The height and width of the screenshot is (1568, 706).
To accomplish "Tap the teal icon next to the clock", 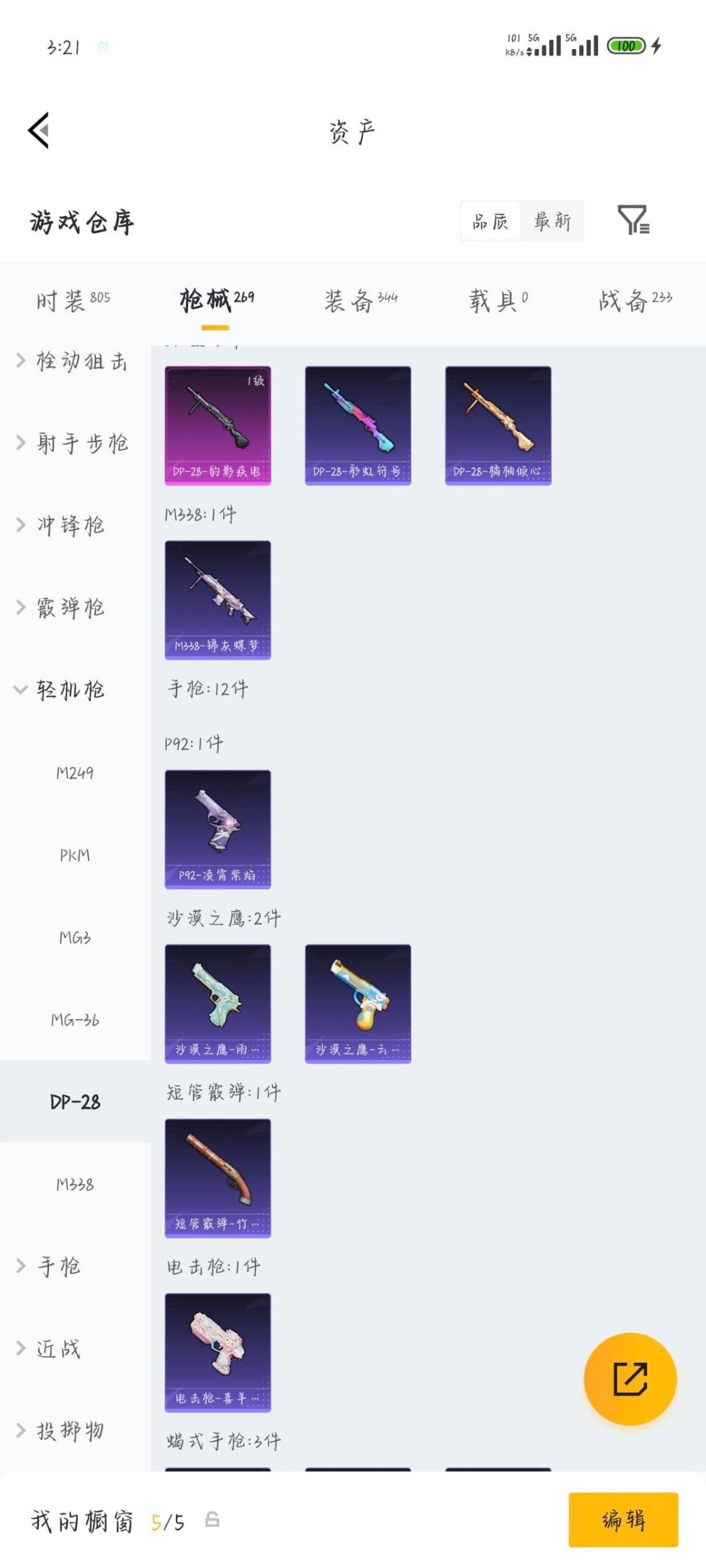I will coord(103,47).
